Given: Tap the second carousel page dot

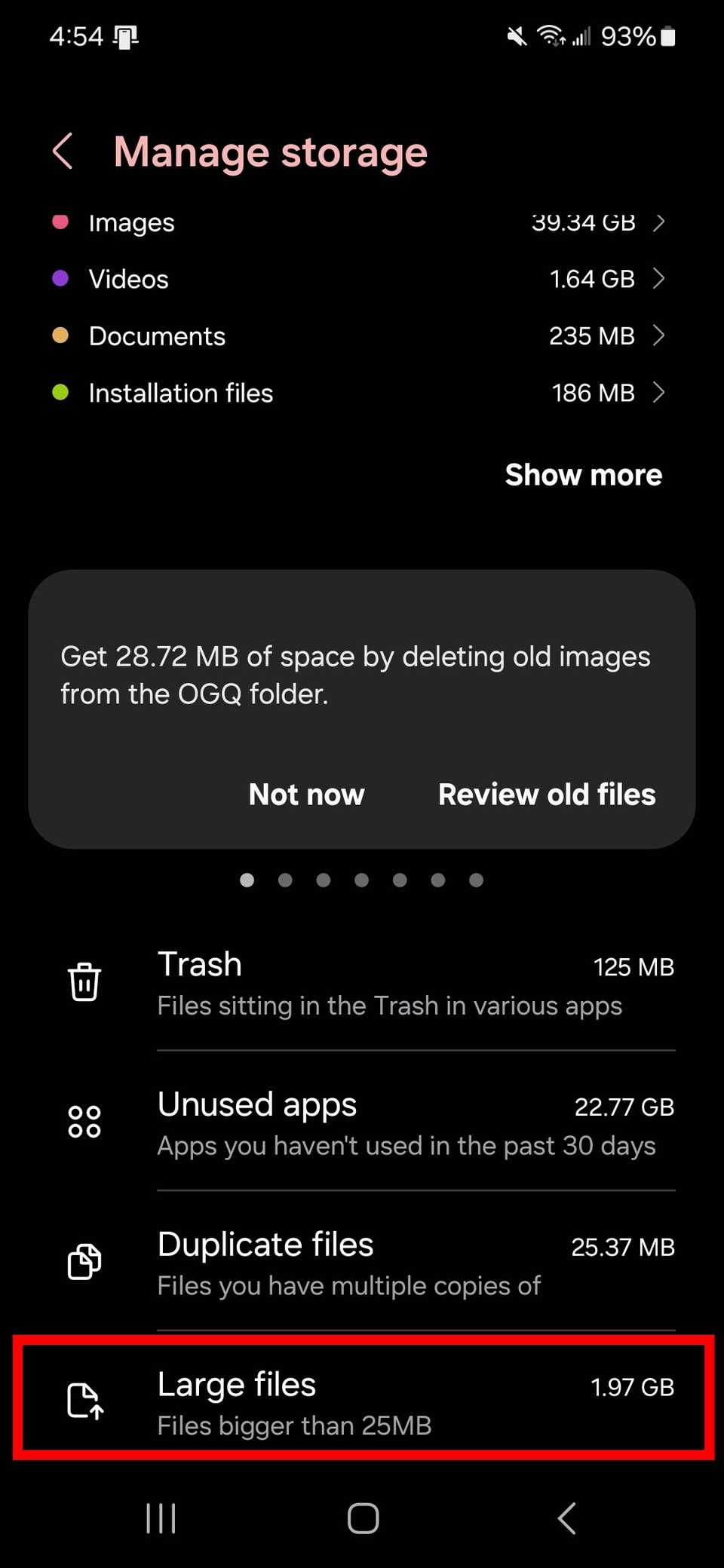Looking at the screenshot, I should pos(285,880).
